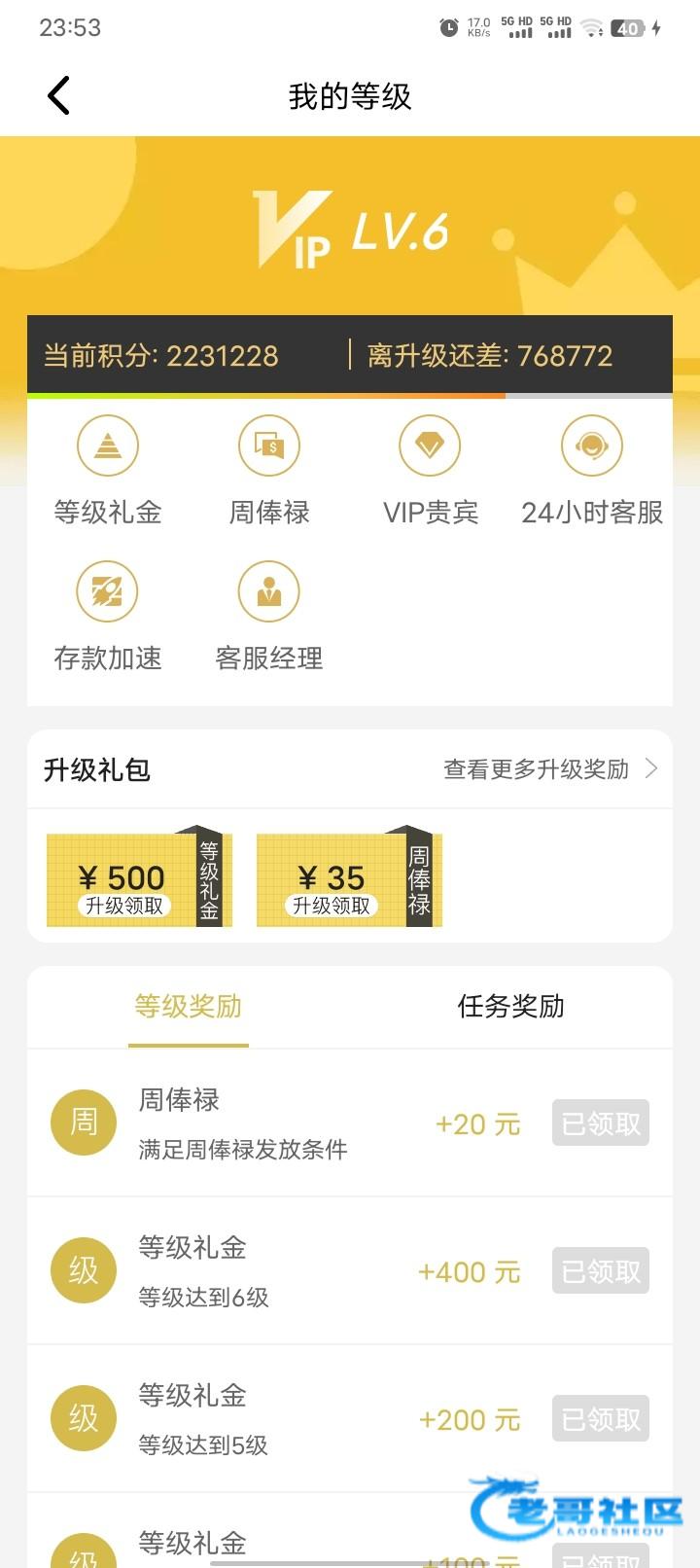
Task: Switch to the 任务奖励 tab
Action: (510, 1006)
